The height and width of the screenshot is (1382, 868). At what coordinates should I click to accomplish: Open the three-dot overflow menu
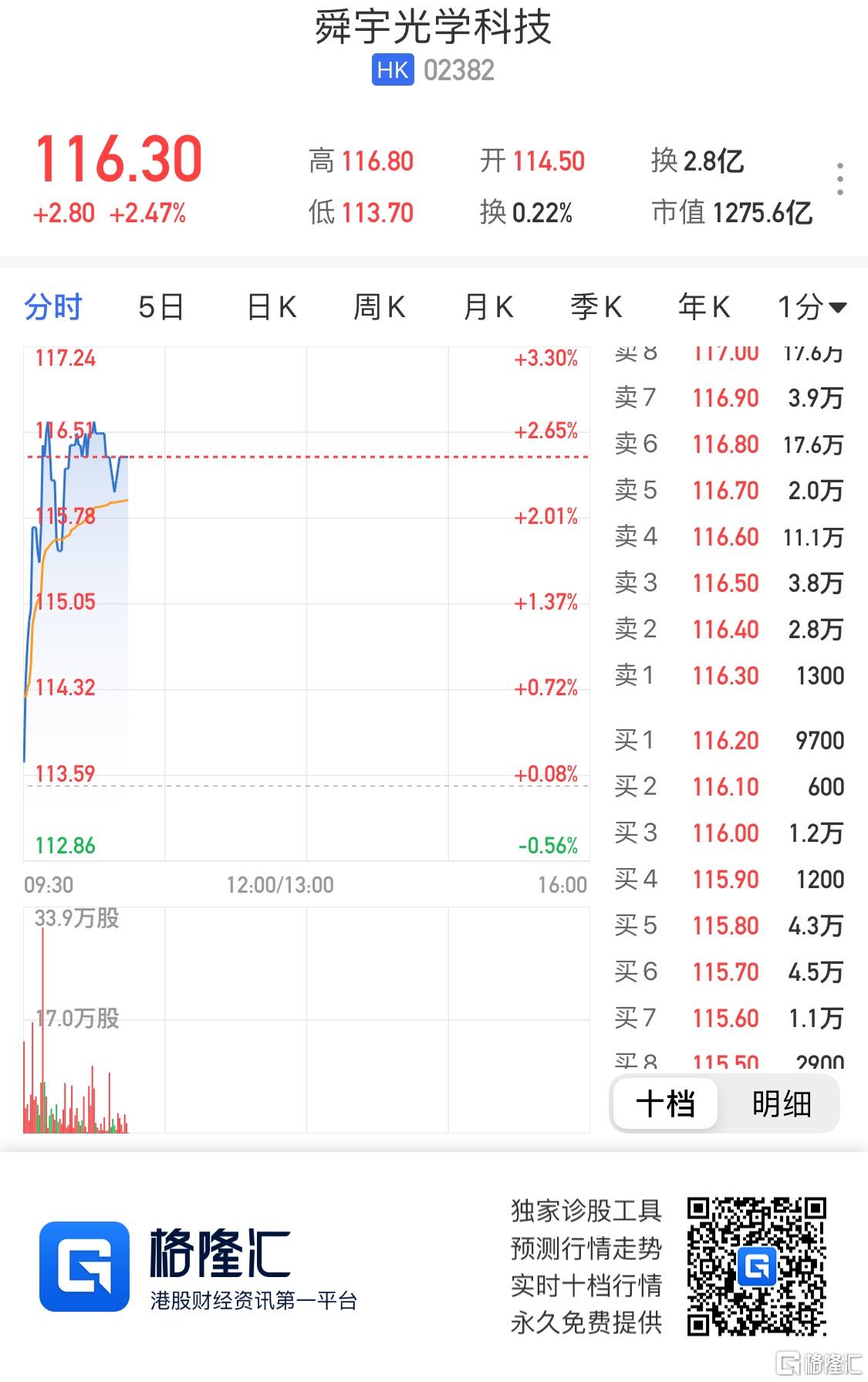tap(839, 179)
